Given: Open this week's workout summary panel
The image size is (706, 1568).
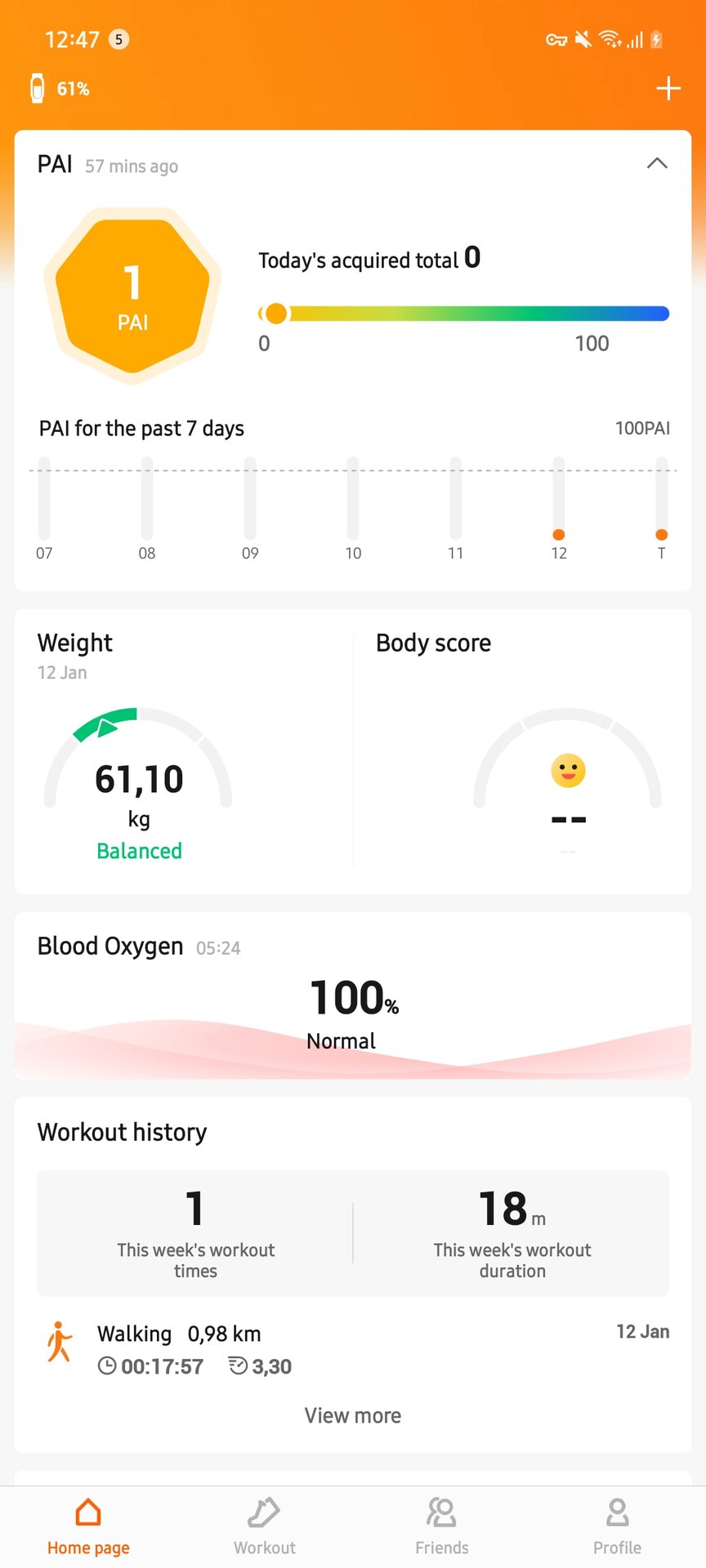Looking at the screenshot, I should point(353,1232).
